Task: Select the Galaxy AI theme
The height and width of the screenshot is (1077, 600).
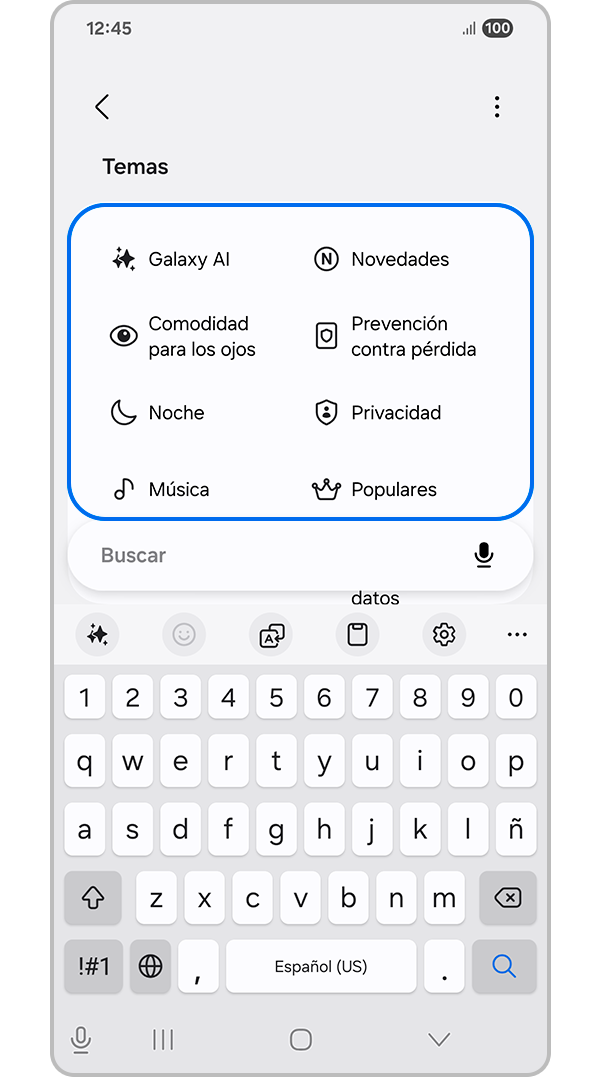Action: pyautogui.click(x=170, y=259)
